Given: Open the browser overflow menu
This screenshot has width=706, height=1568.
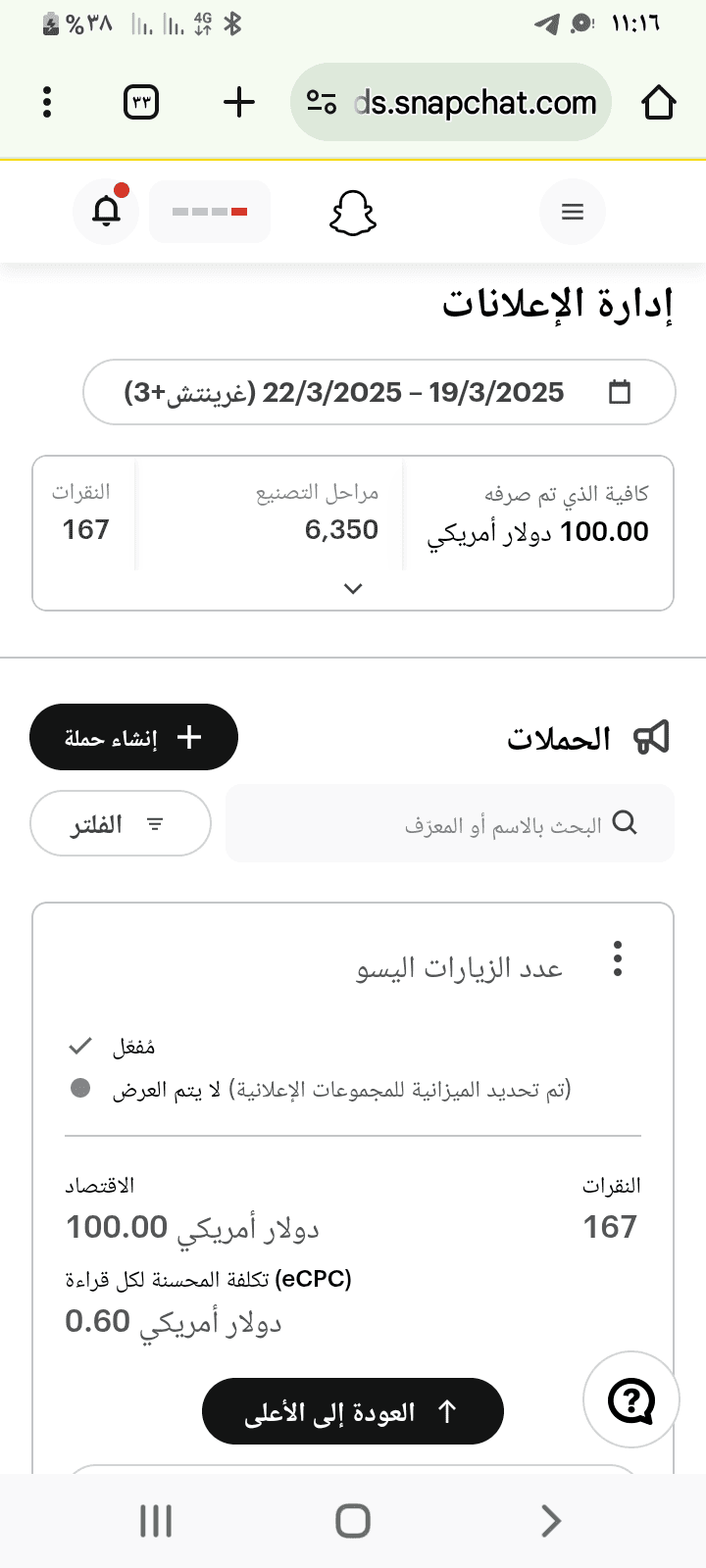Looking at the screenshot, I should tap(47, 102).
